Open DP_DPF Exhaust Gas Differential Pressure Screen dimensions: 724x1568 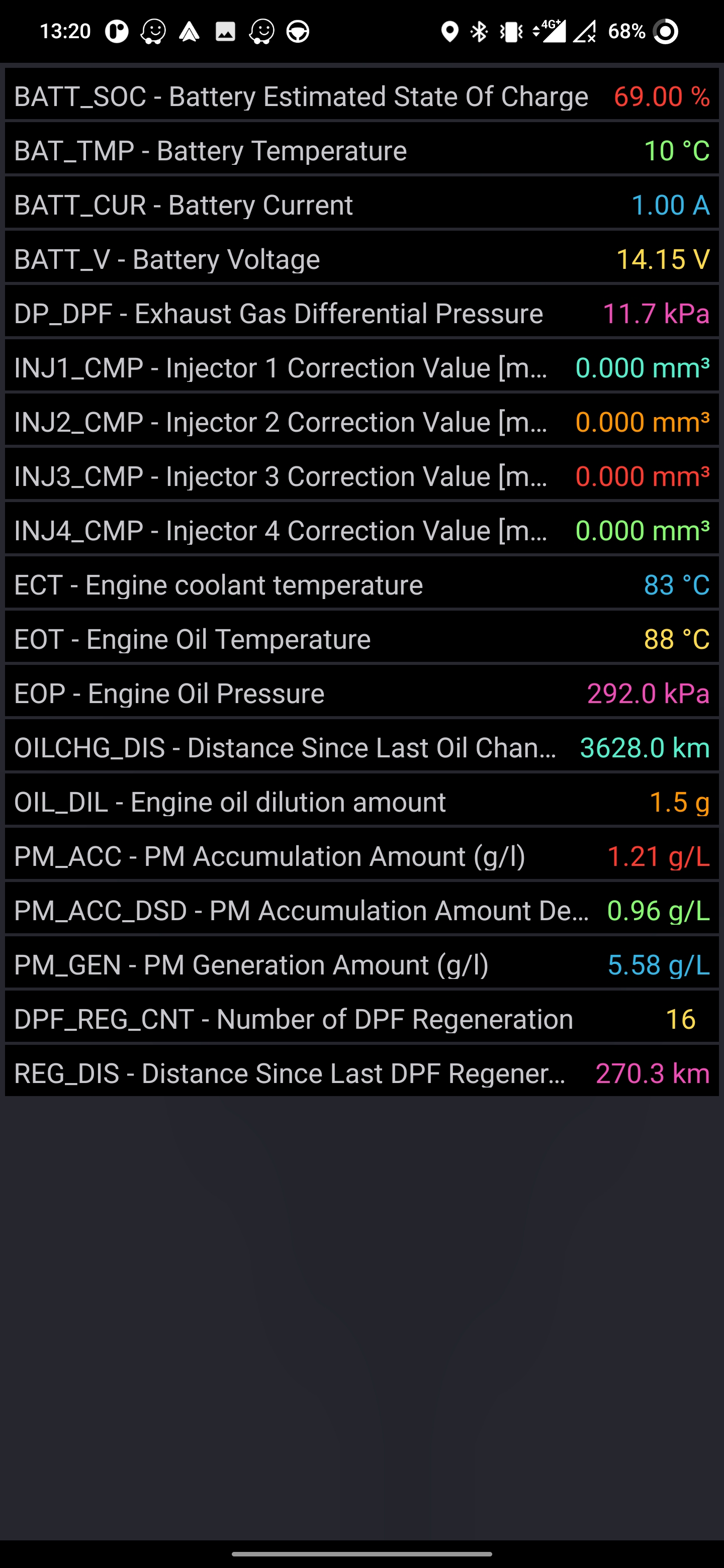[361, 313]
